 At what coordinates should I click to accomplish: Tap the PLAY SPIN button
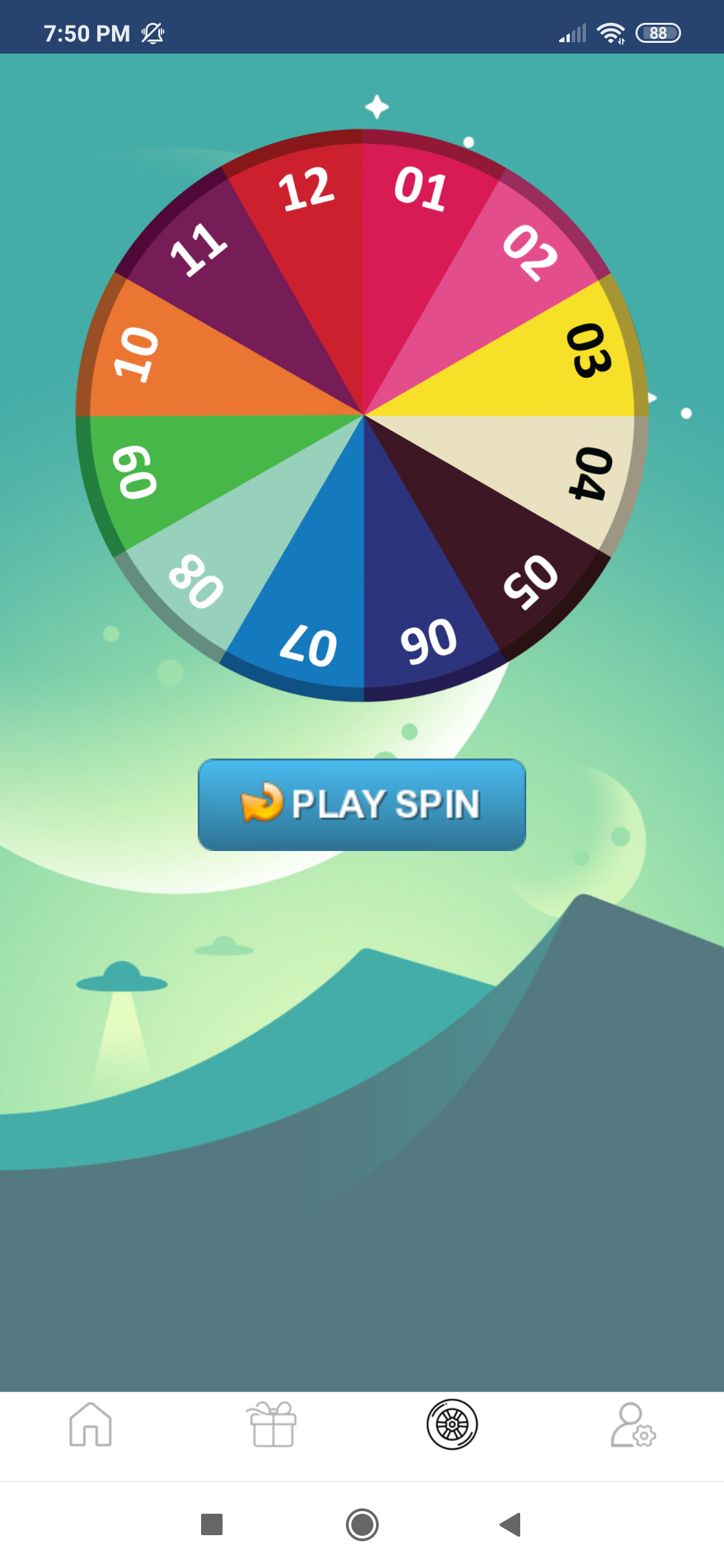click(362, 804)
